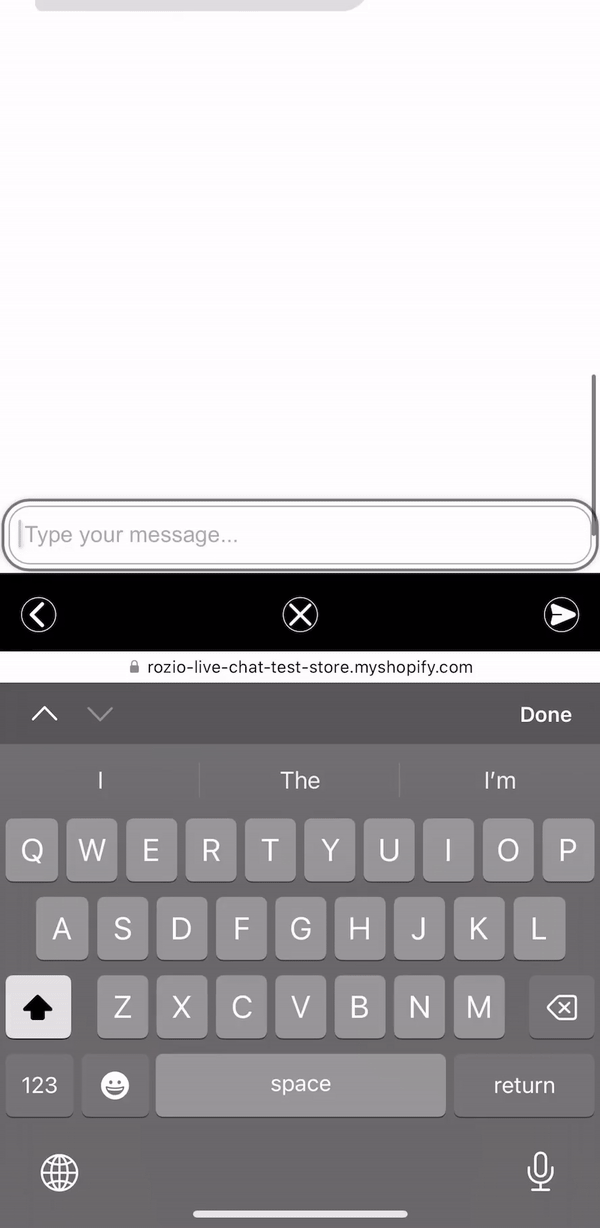The image size is (600, 1228).
Task: Close the chat with the X icon
Action: 300,614
